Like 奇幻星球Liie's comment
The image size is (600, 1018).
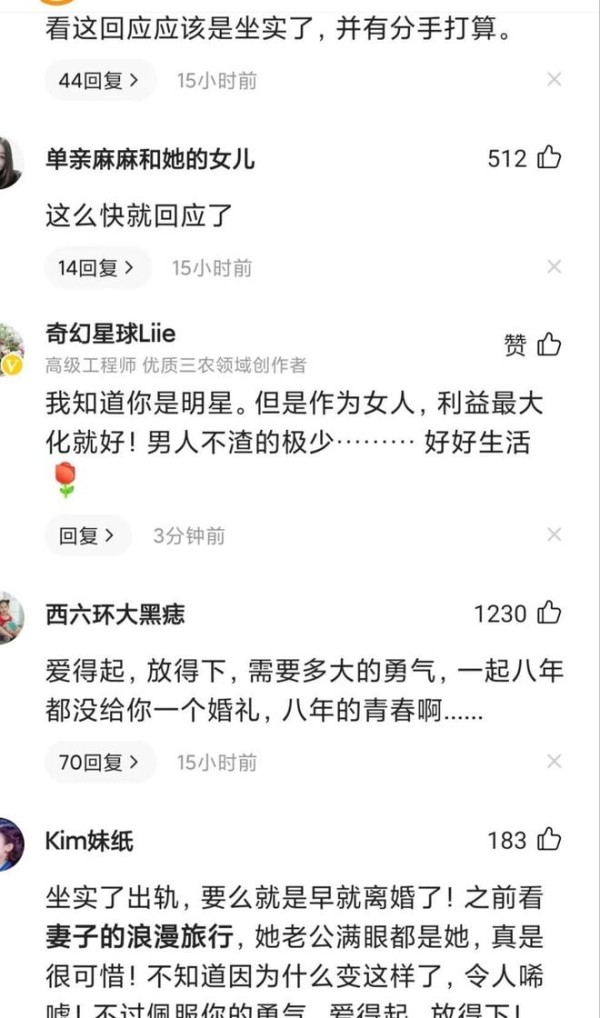coord(549,345)
